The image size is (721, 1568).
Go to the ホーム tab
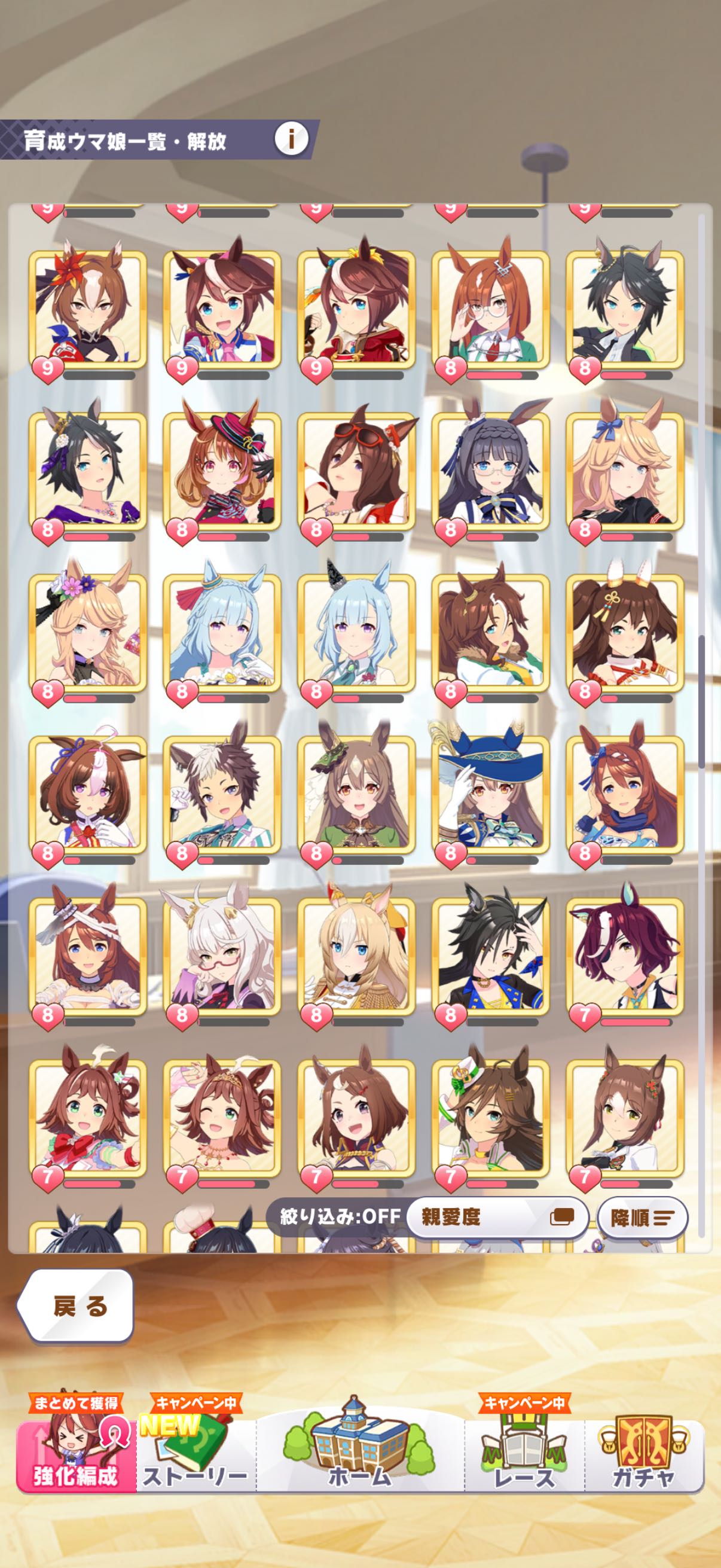point(359,1452)
